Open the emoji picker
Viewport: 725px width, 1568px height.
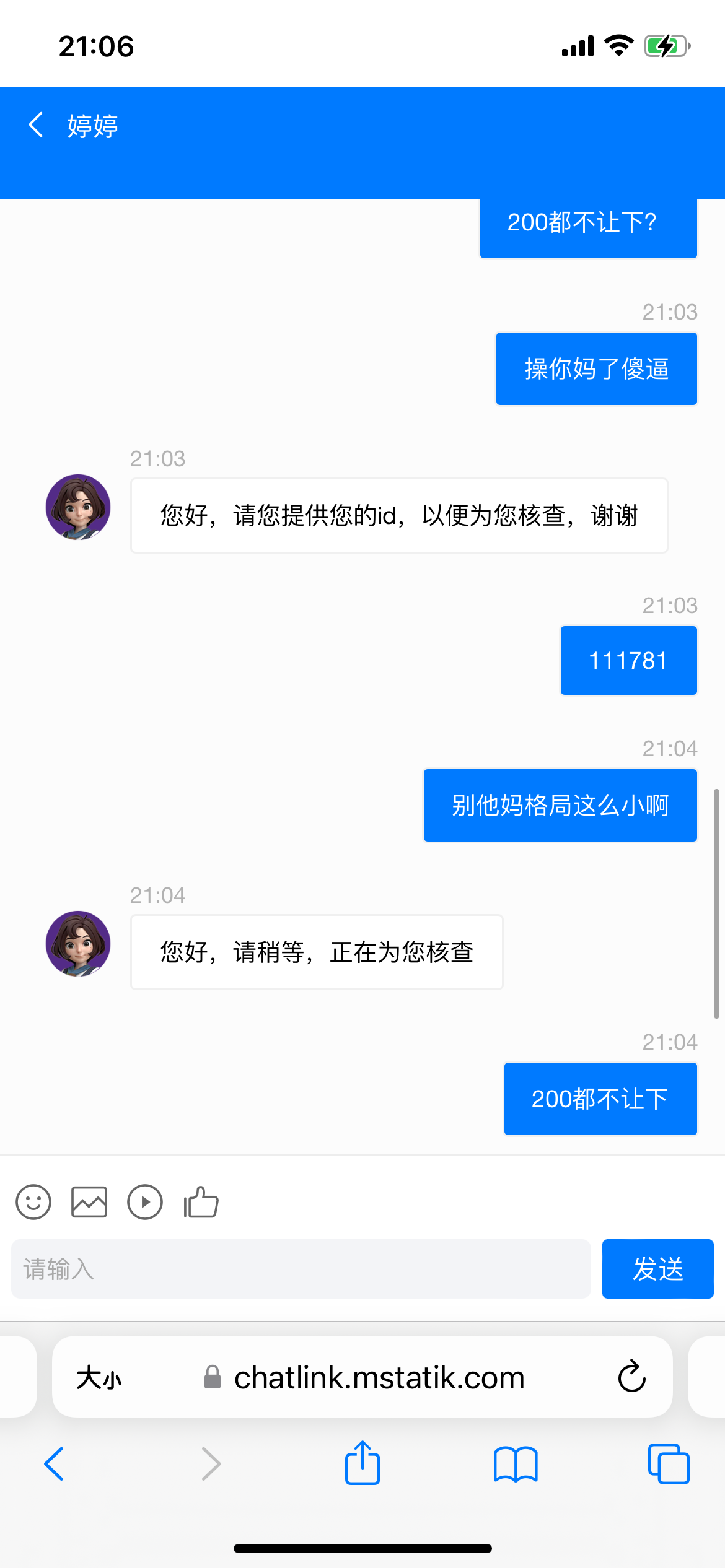[x=33, y=1202]
